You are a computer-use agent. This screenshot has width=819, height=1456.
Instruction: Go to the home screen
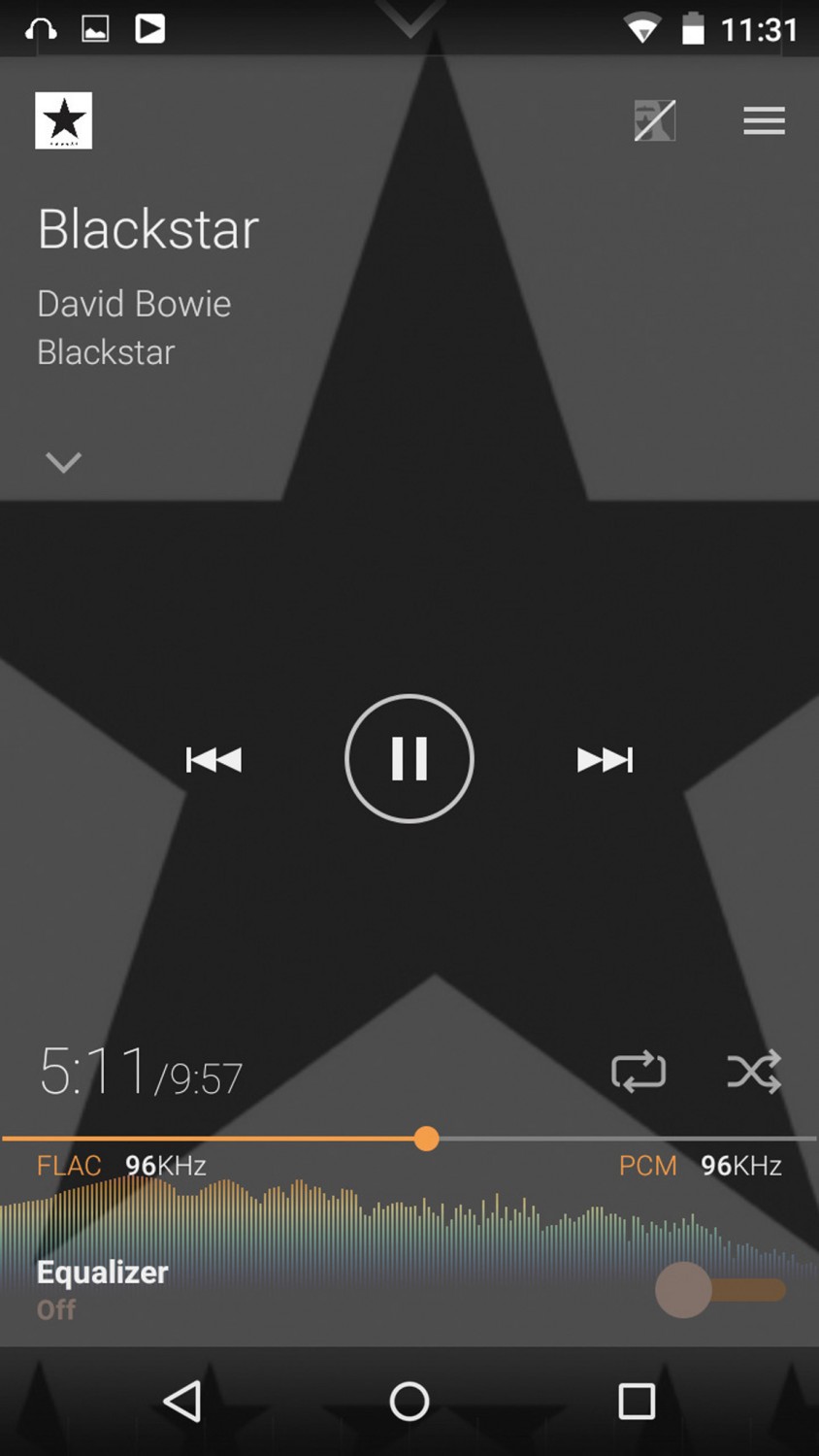point(409,1401)
